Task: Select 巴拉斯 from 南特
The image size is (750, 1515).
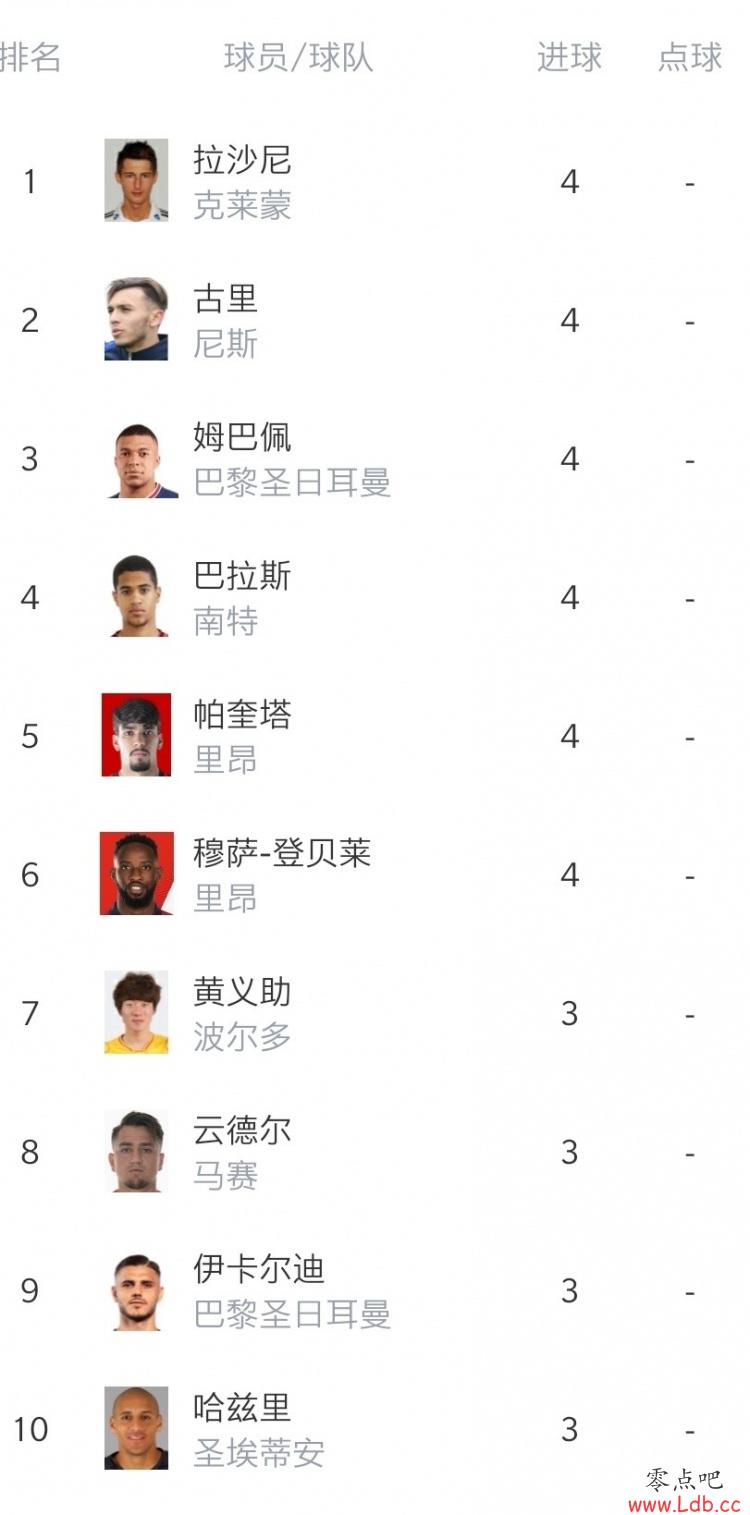Action: 242,577
